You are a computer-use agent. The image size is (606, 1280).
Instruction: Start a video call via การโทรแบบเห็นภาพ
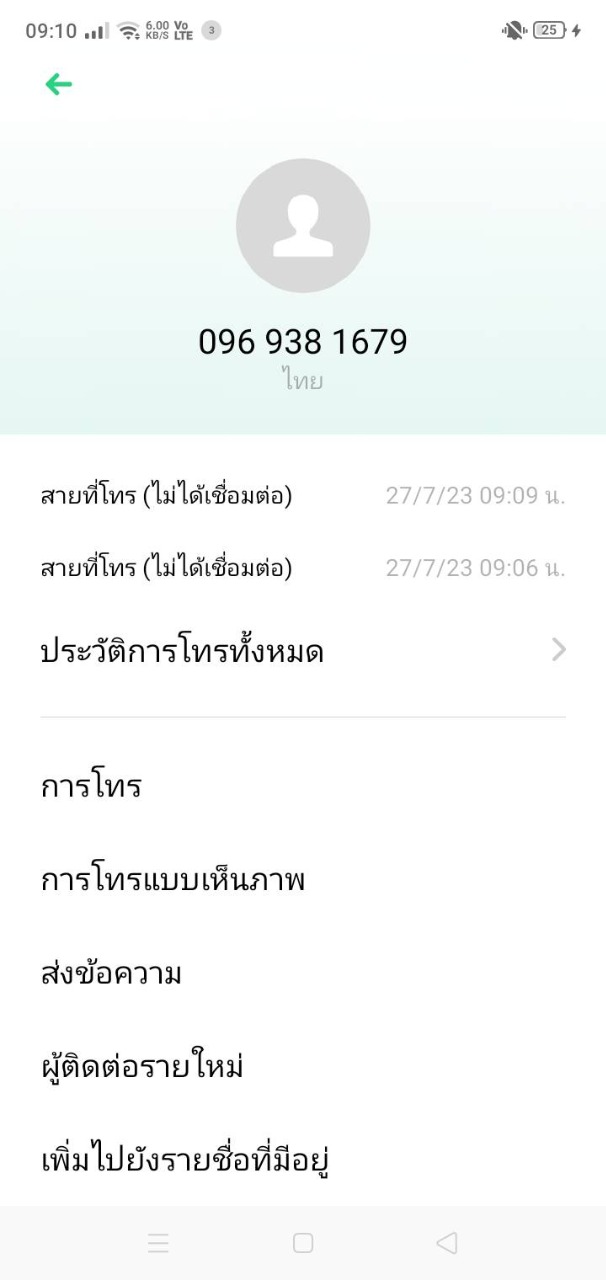pos(173,880)
